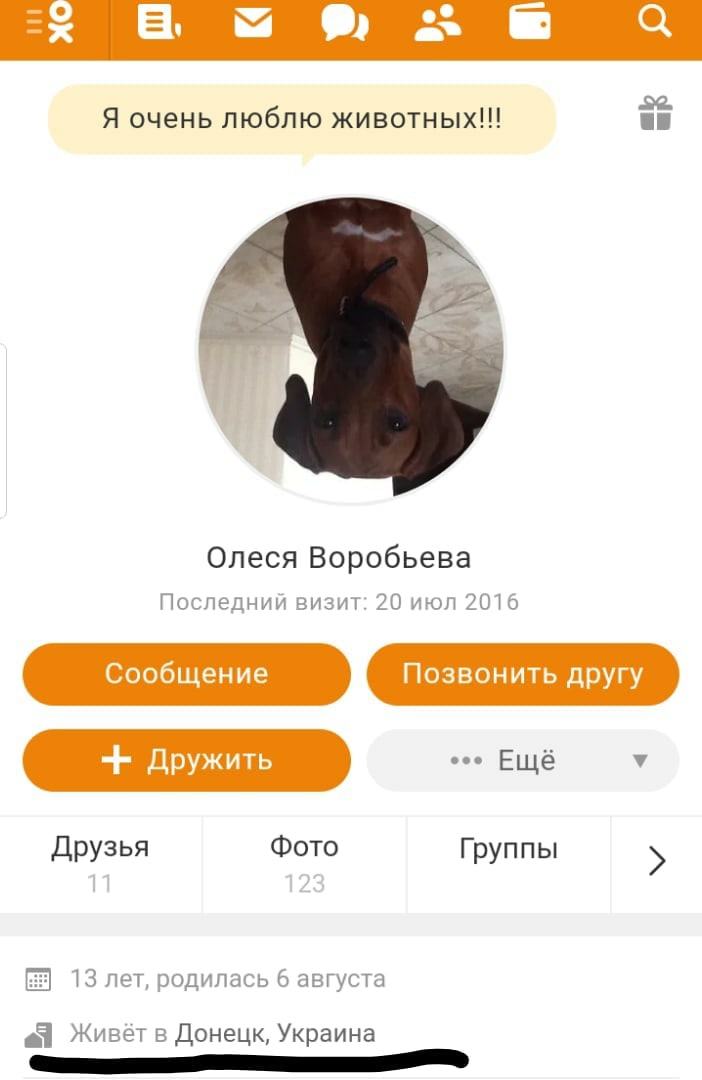
Task: Switch to the Друзья tab
Action: (x=100, y=863)
